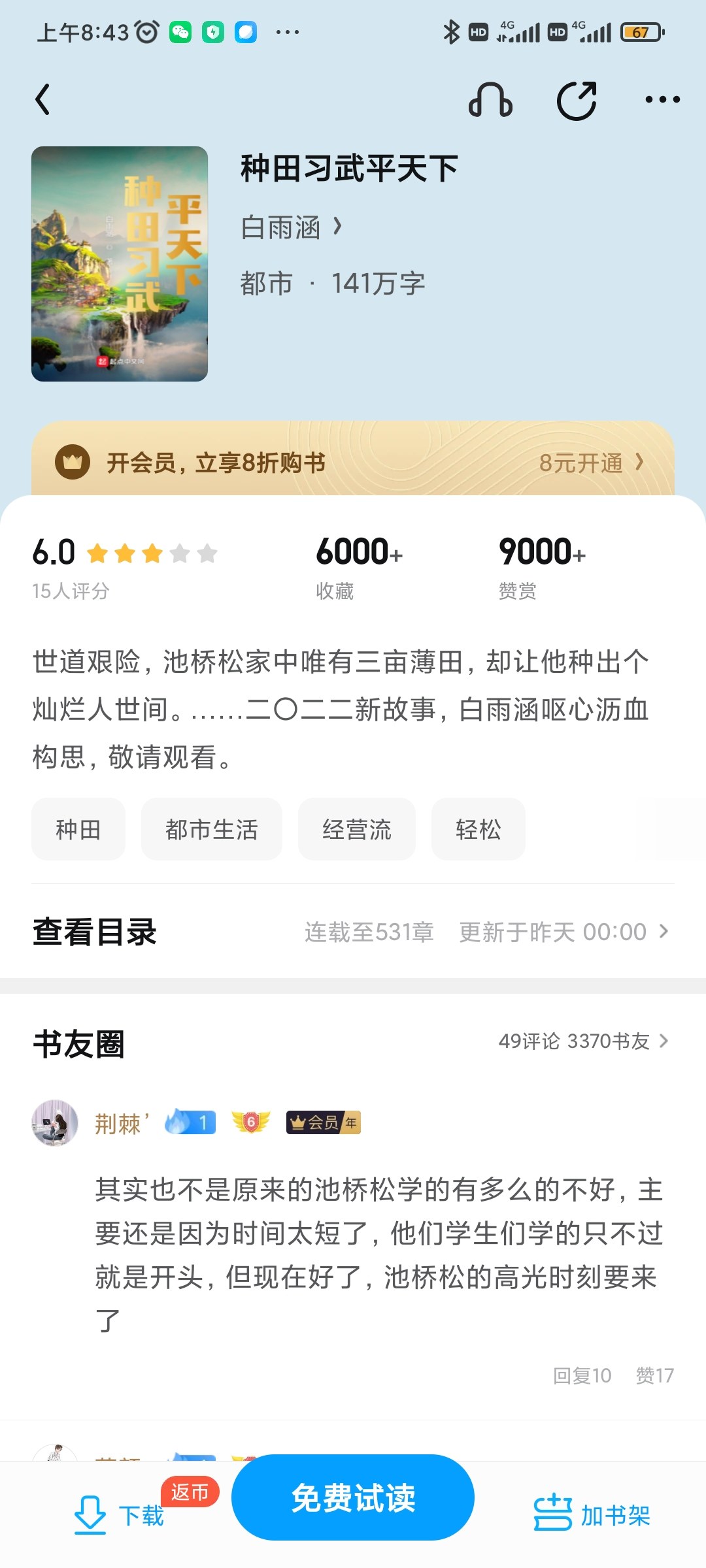The width and height of the screenshot is (706, 1568).
Task: Open 查看目录 chapter list
Action: 353,932
